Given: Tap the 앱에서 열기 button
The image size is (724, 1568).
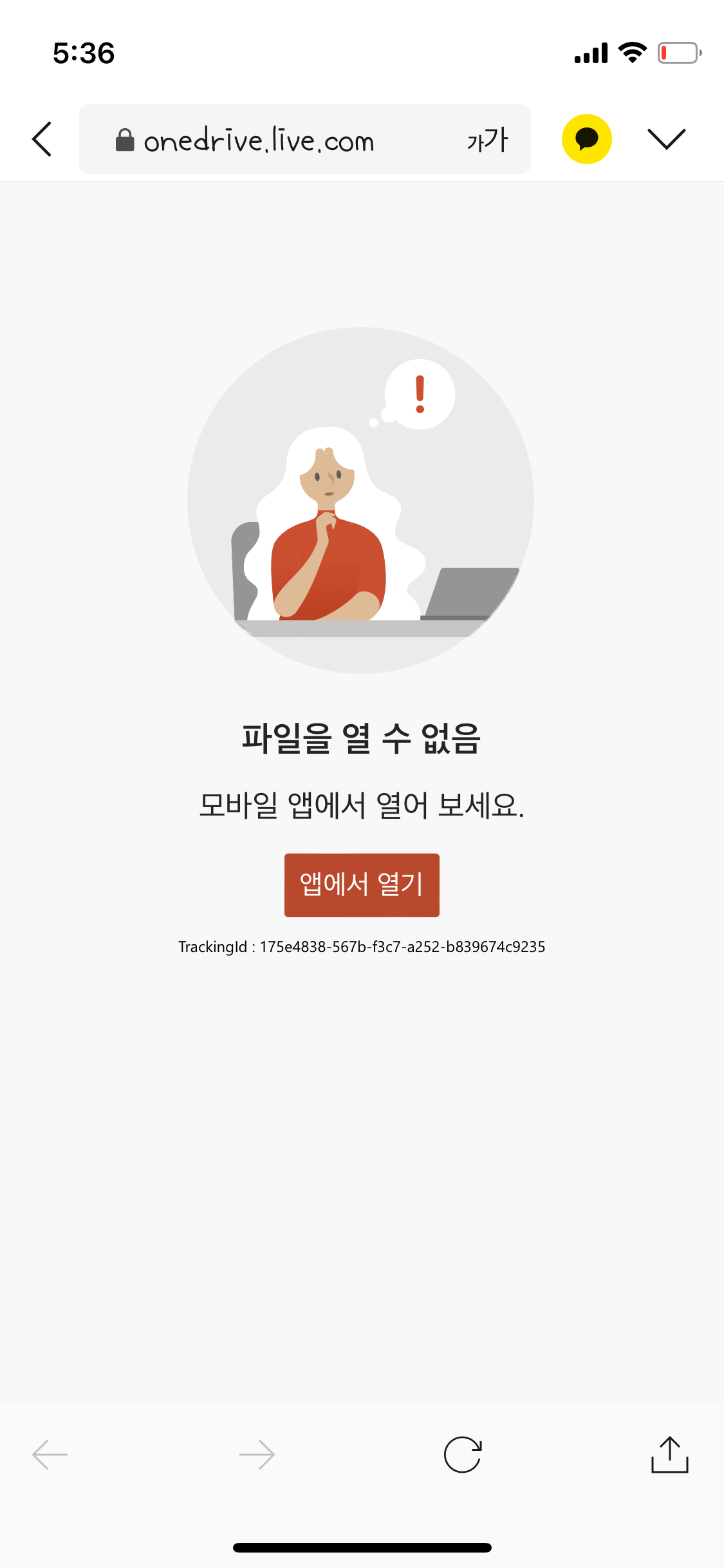Looking at the screenshot, I should tap(362, 885).
